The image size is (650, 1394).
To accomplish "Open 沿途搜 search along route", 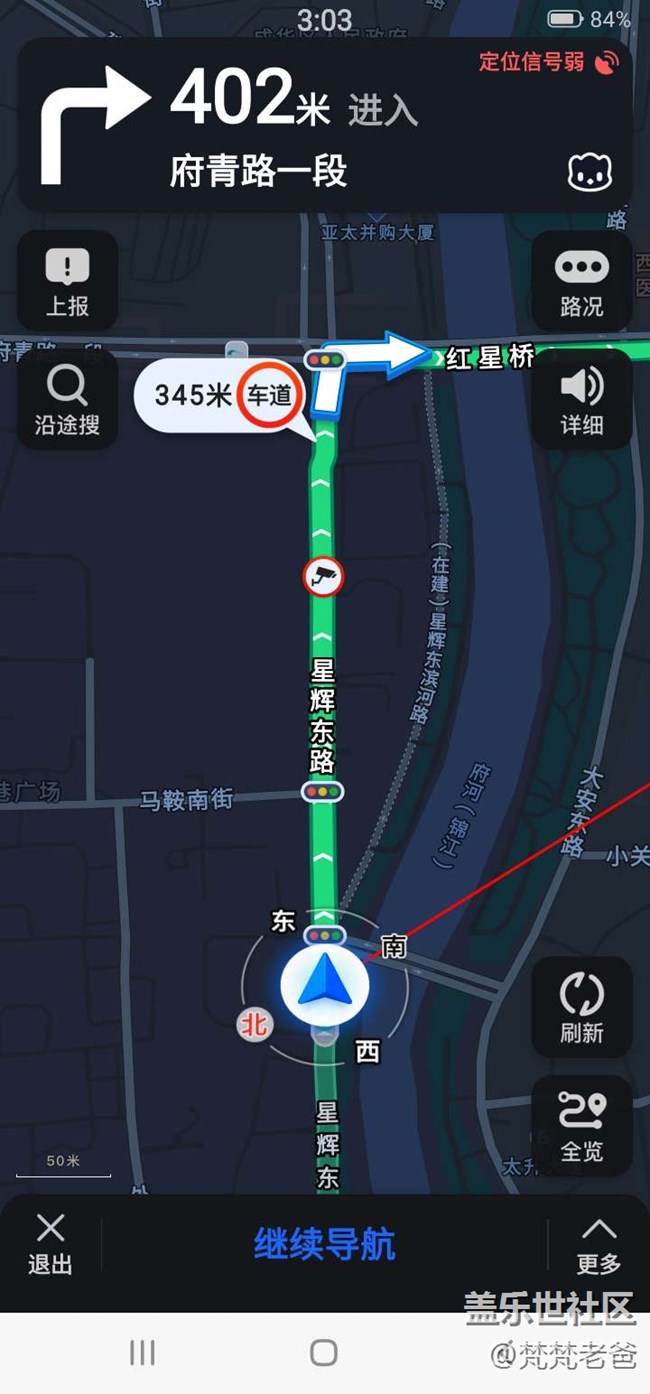I will (x=67, y=399).
